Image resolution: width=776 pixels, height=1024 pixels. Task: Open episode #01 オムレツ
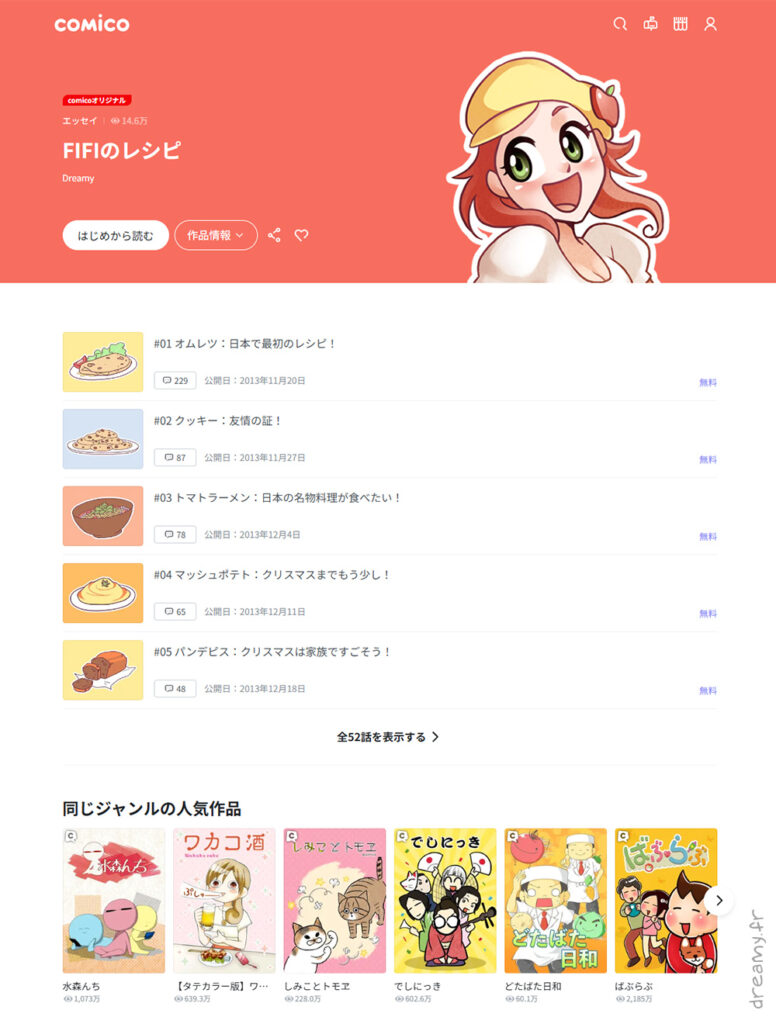[x=244, y=344]
